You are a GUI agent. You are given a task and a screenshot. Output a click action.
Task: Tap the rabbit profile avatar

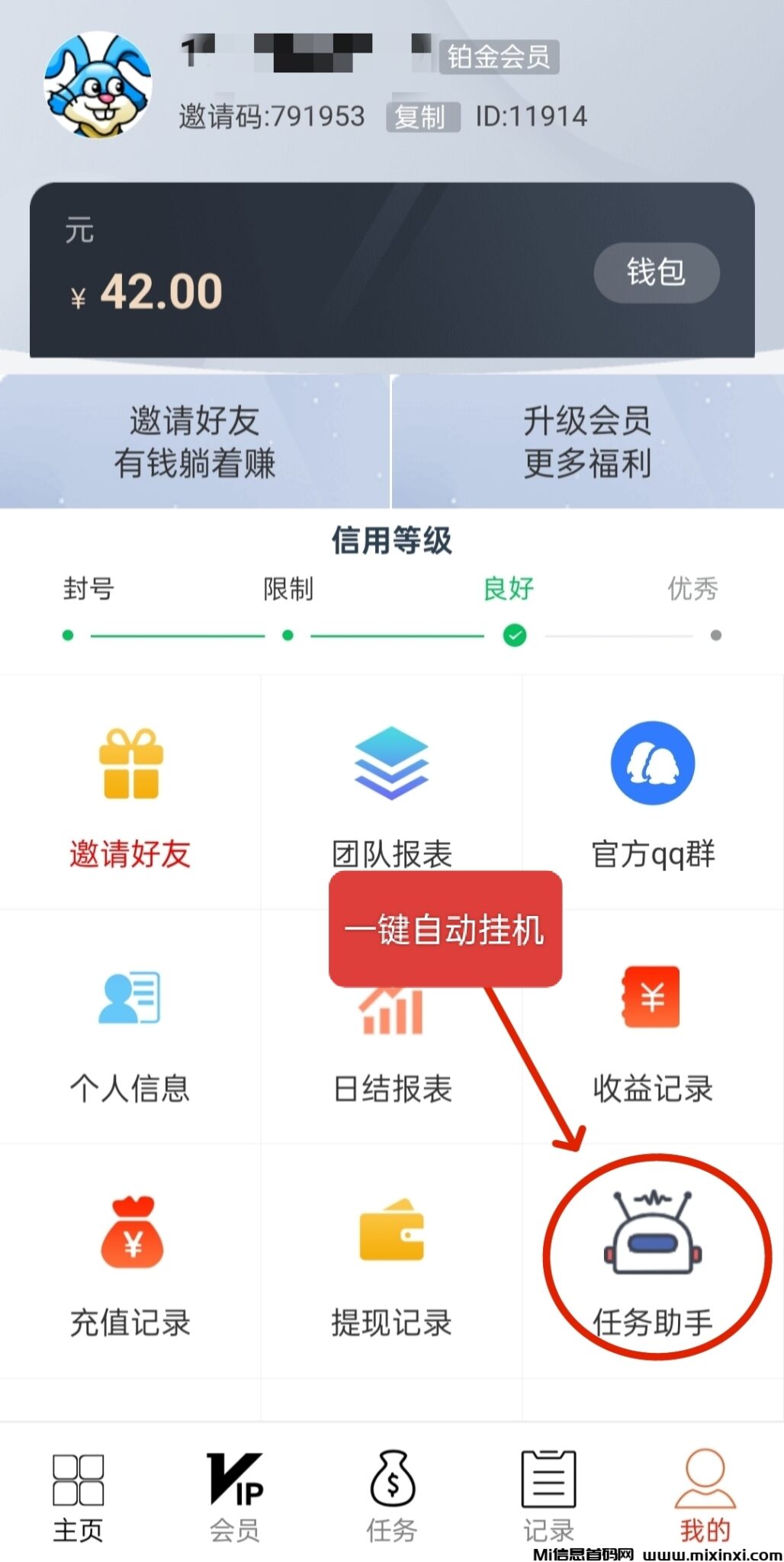(98, 85)
